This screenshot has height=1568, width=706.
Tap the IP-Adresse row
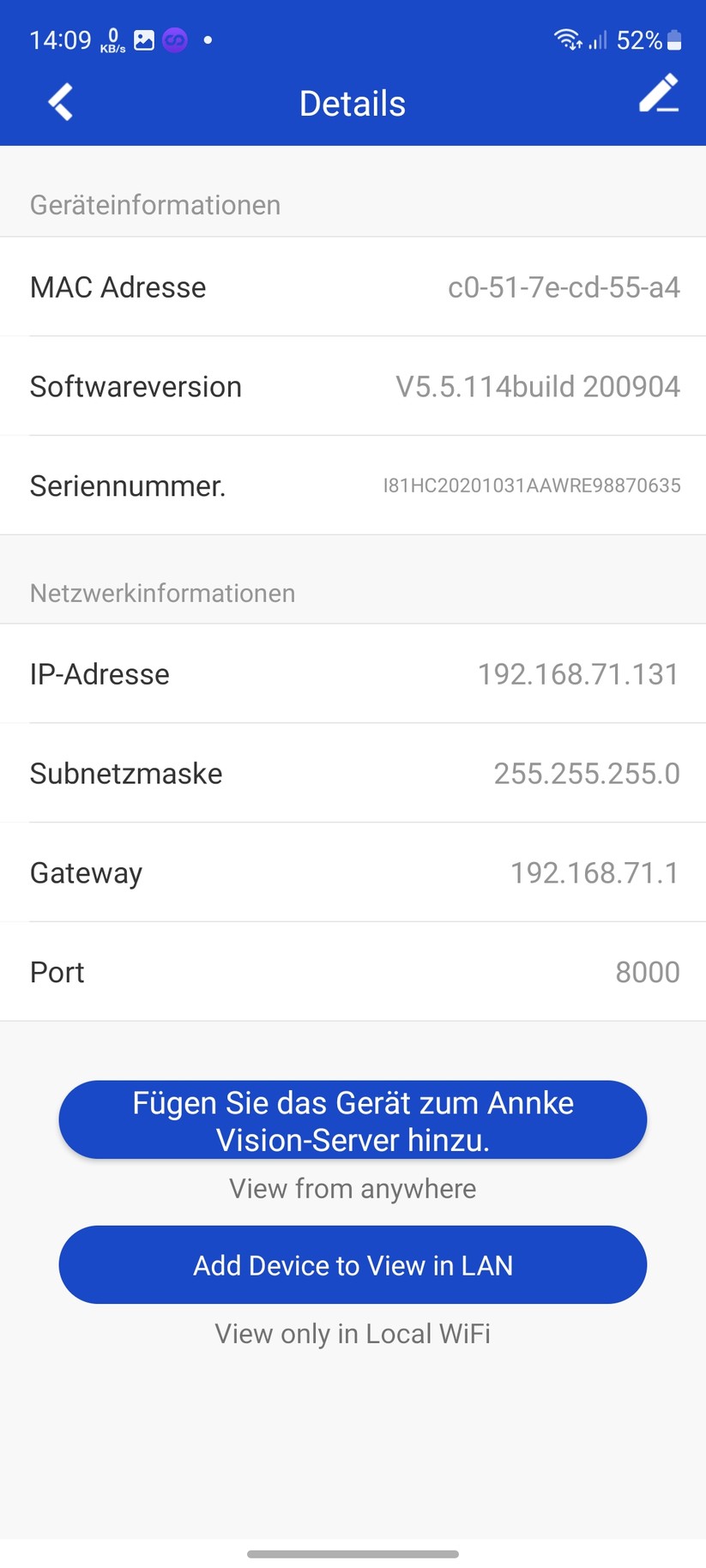coord(353,674)
